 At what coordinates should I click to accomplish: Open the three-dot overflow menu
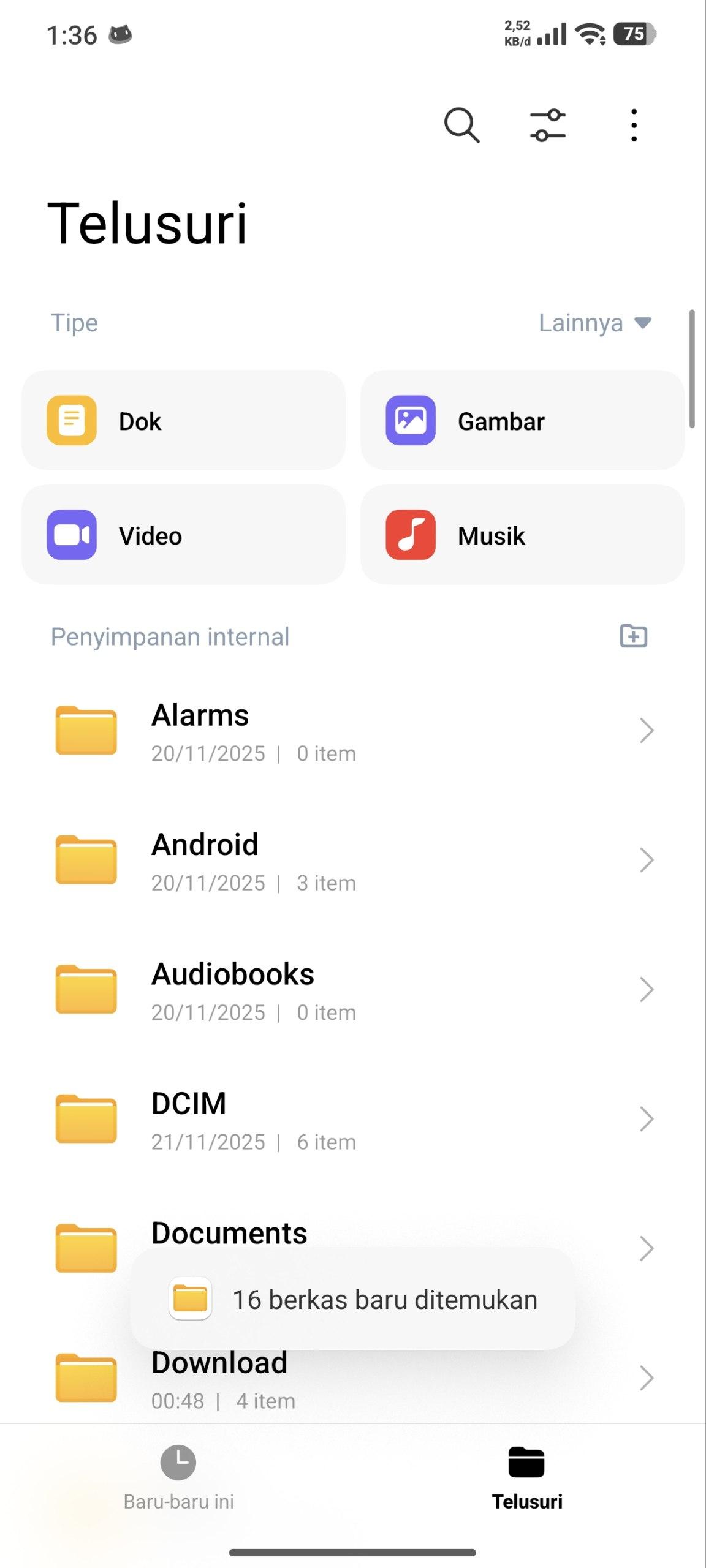click(x=634, y=126)
